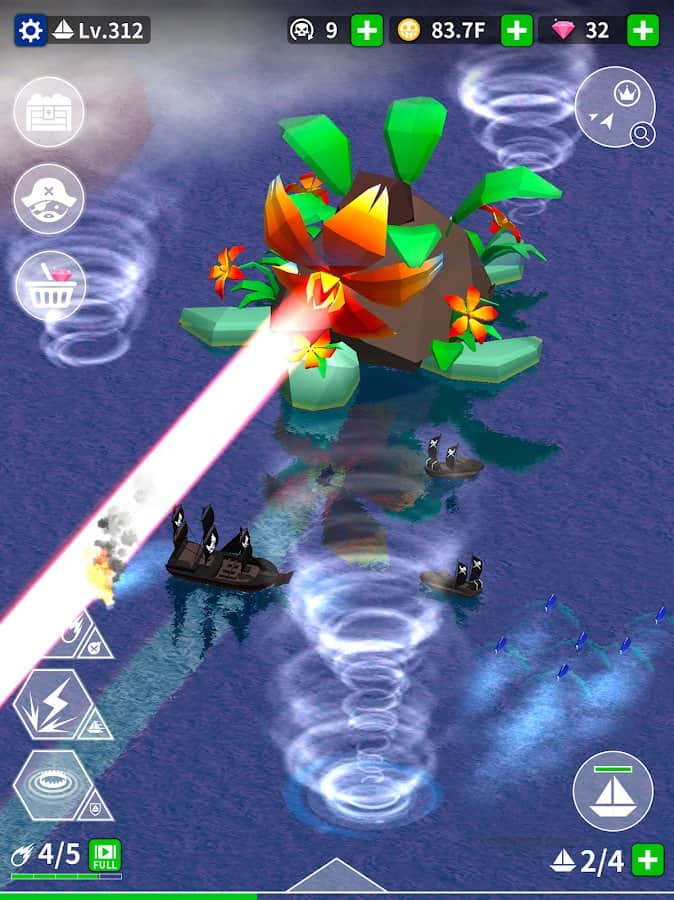Open the treasure chest menu
Screen dimensions: 674x900
[49, 113]
